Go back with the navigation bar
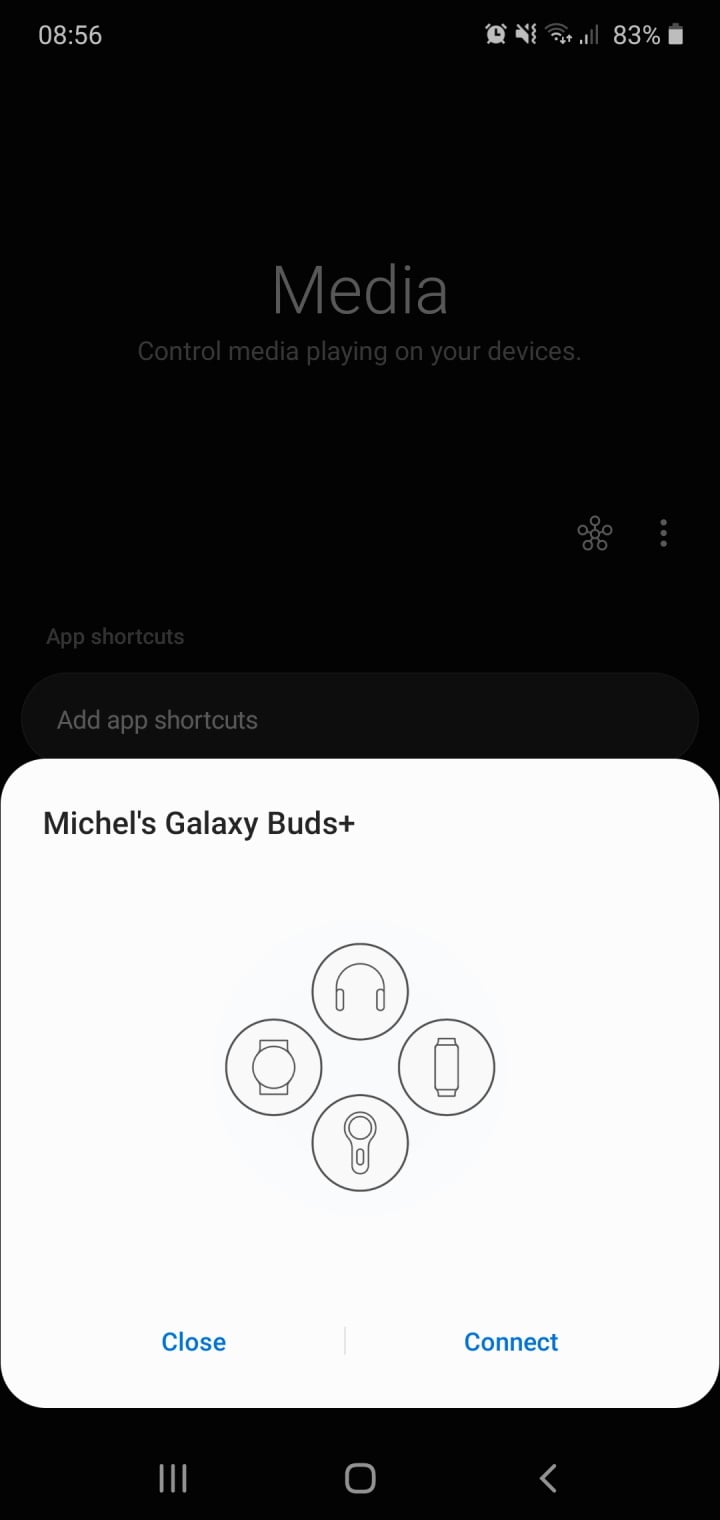 (547, 1478)
